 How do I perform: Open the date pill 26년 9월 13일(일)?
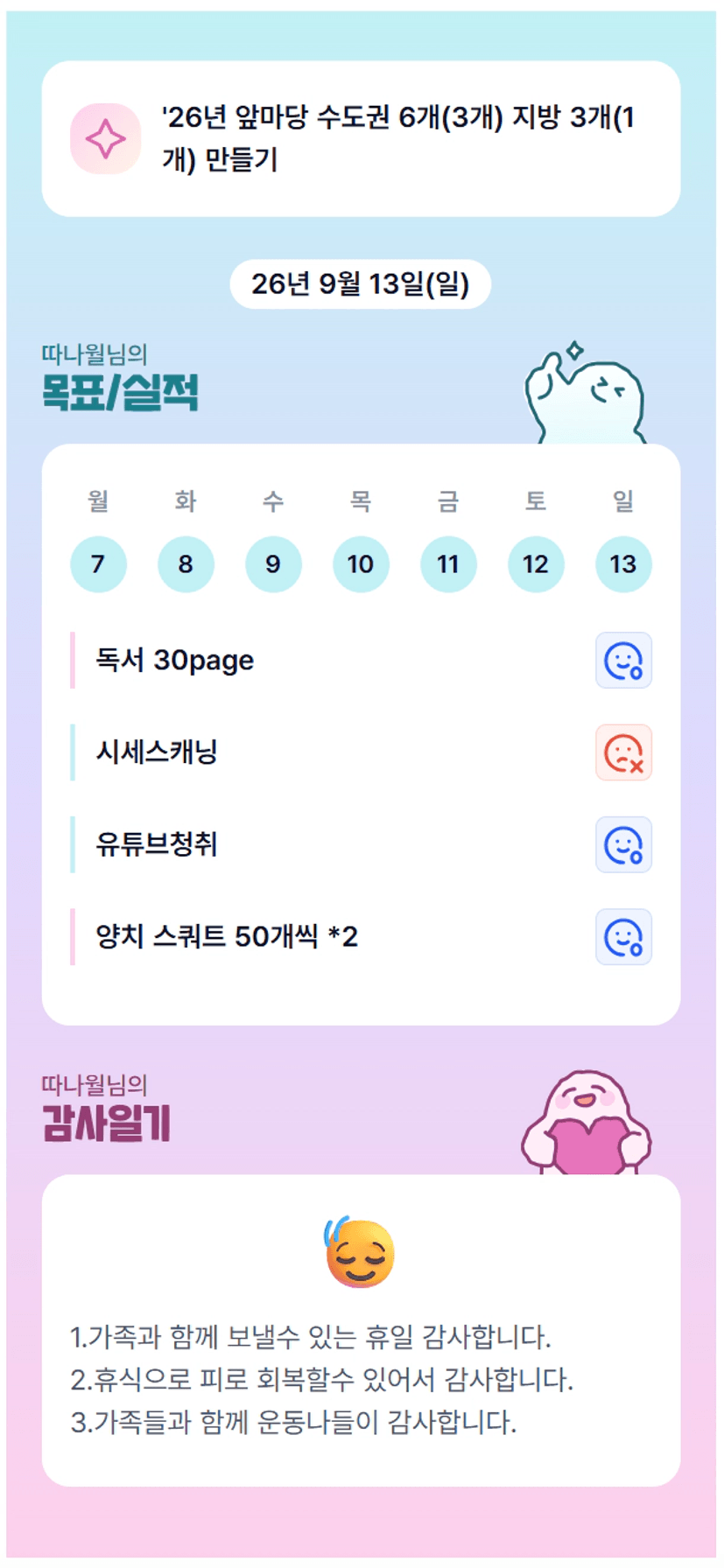361,283
